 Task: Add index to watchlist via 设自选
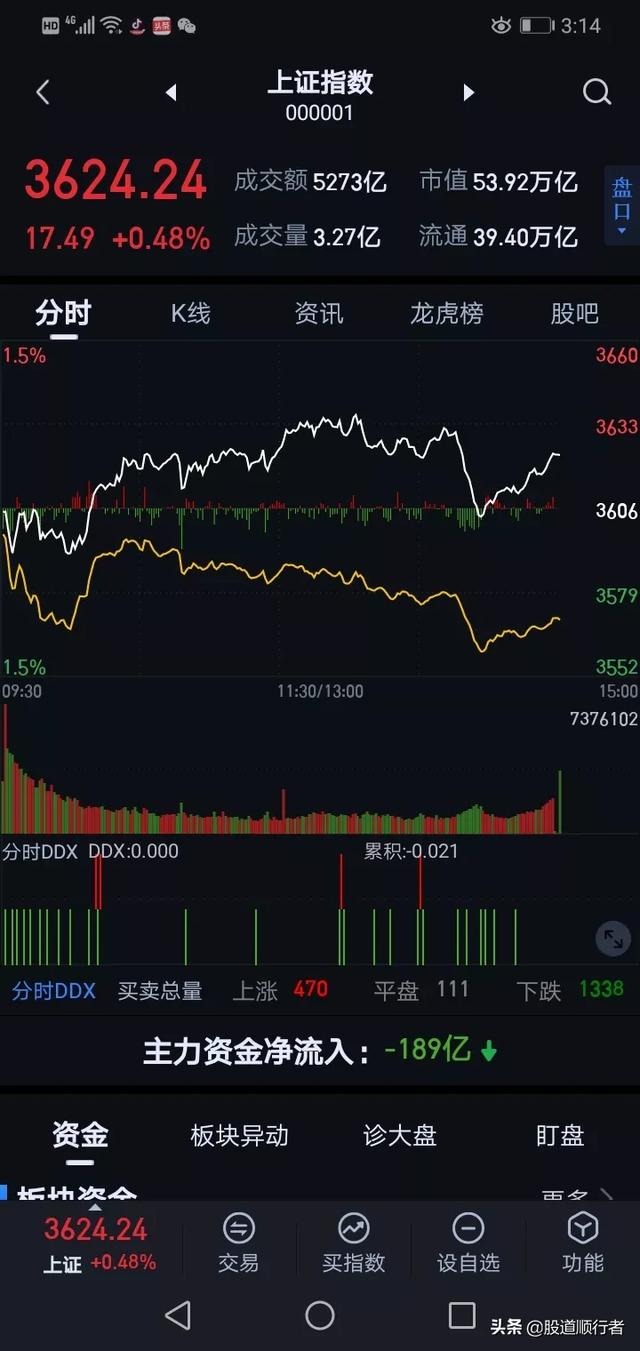pos(468,1243)
